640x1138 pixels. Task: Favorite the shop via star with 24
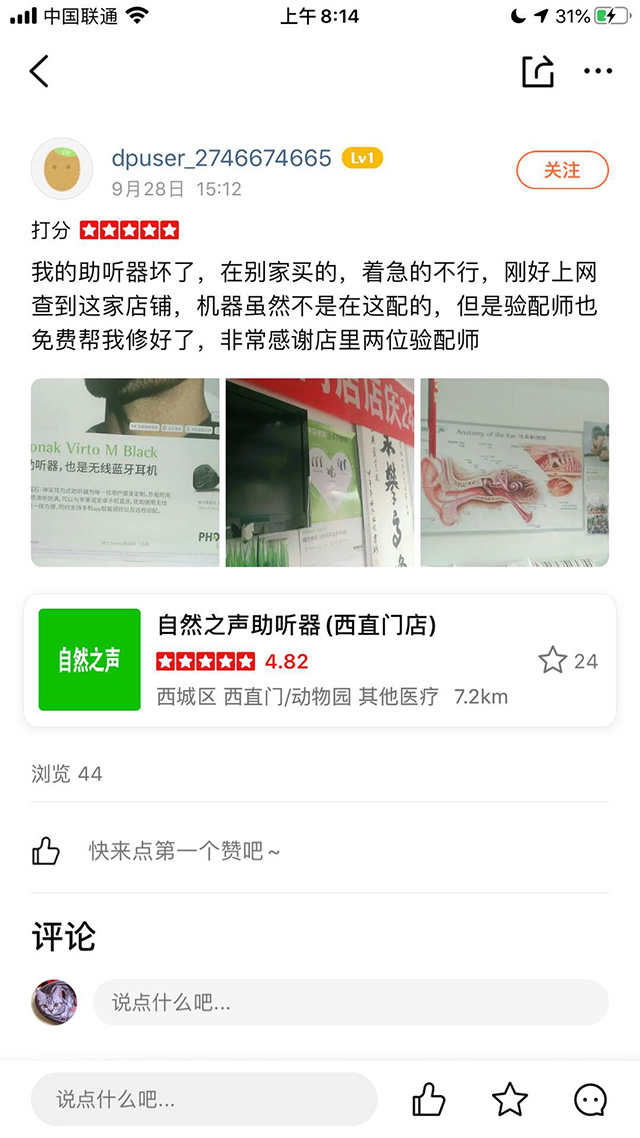point(553,660)
